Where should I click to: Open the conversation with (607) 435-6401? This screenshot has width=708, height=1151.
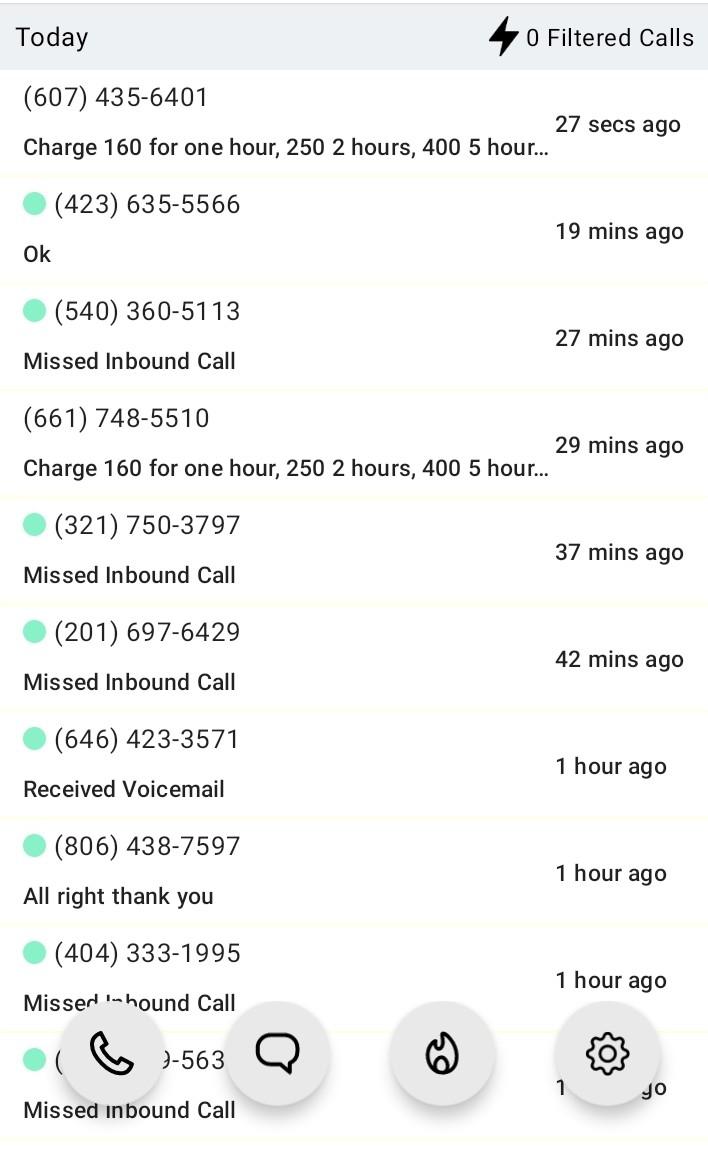tap(354, 123)
